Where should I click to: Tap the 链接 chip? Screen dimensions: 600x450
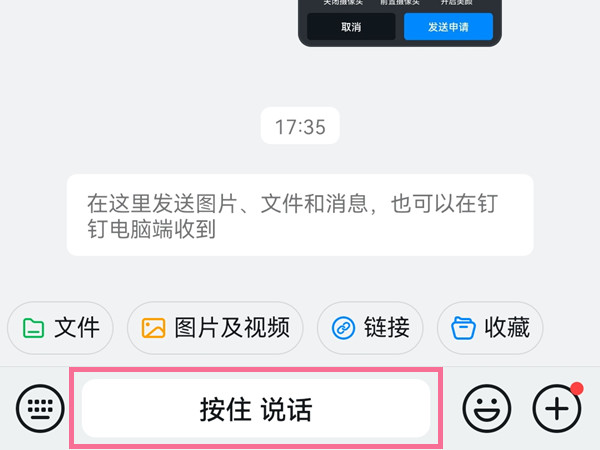pos(370,327)
